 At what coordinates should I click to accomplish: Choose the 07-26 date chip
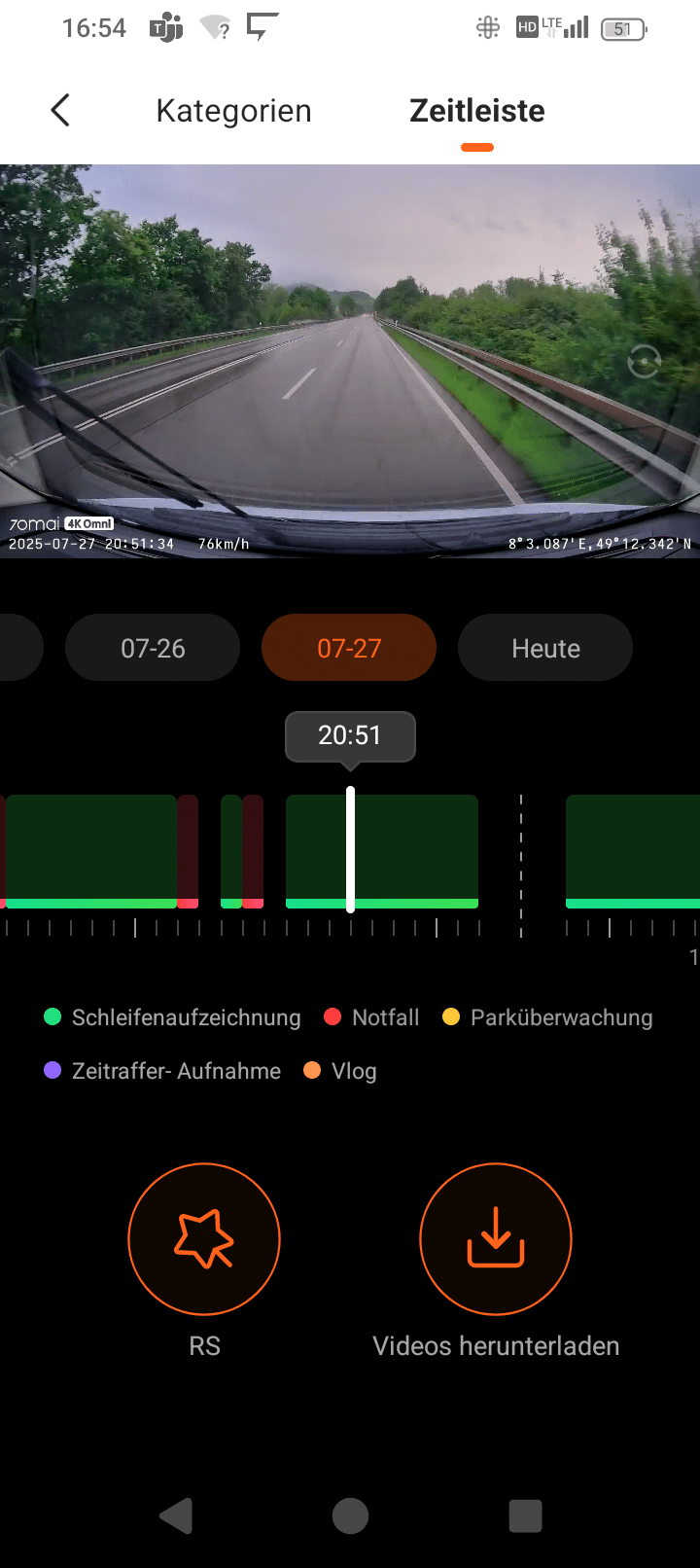(153, 648)
